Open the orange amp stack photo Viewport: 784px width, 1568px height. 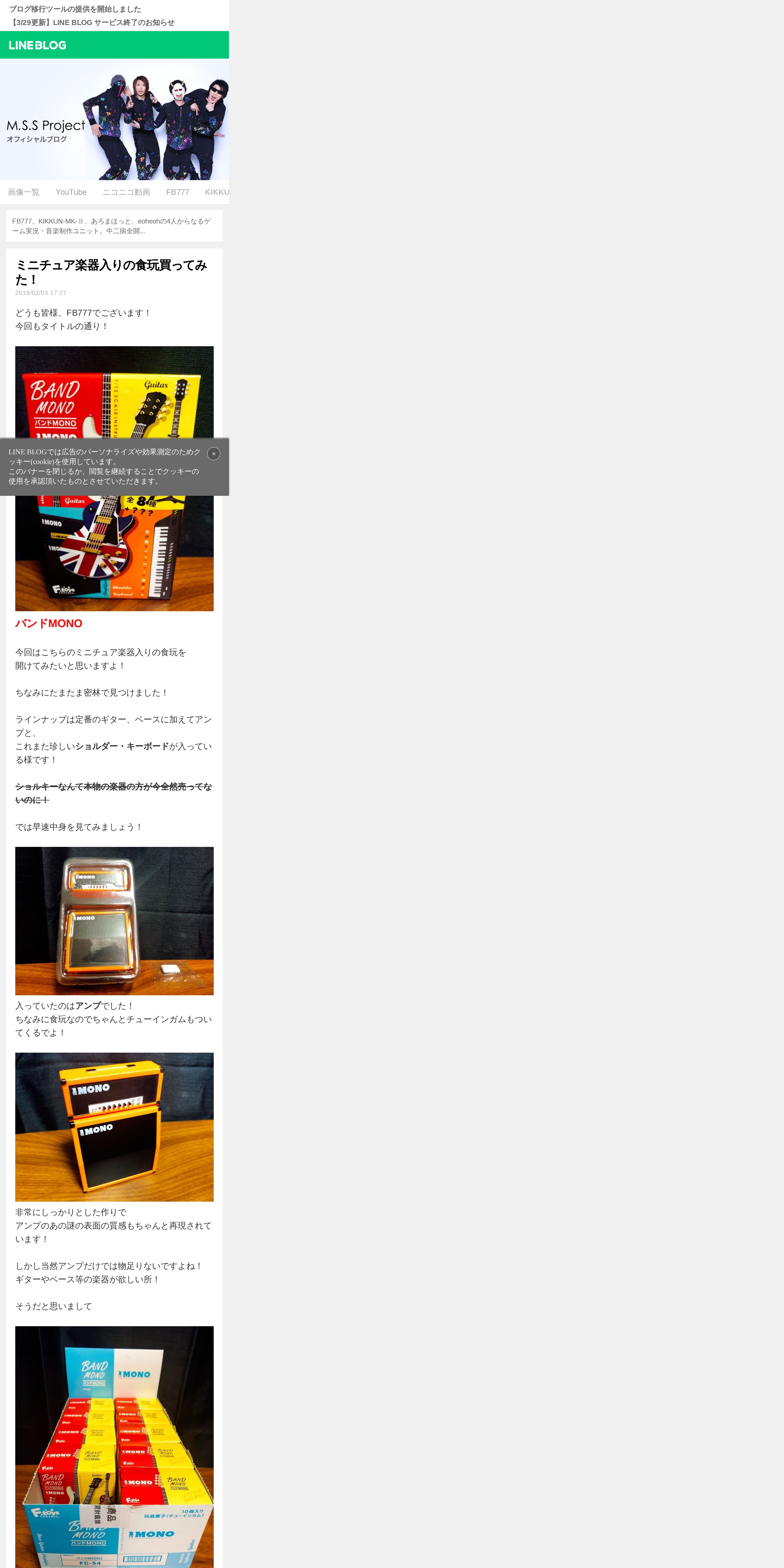coord(114,1127)
